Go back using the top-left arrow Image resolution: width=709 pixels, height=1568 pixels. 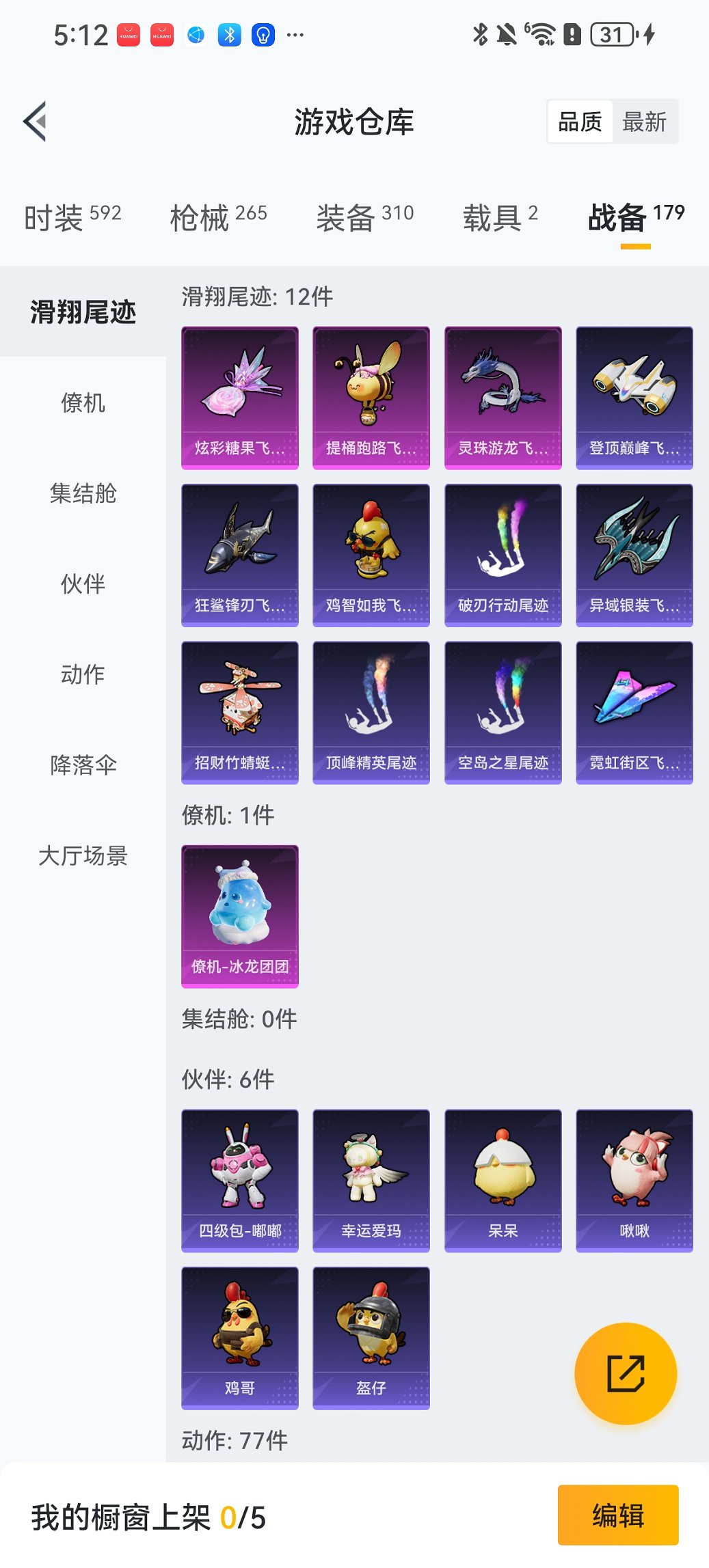tap(36, 122)
